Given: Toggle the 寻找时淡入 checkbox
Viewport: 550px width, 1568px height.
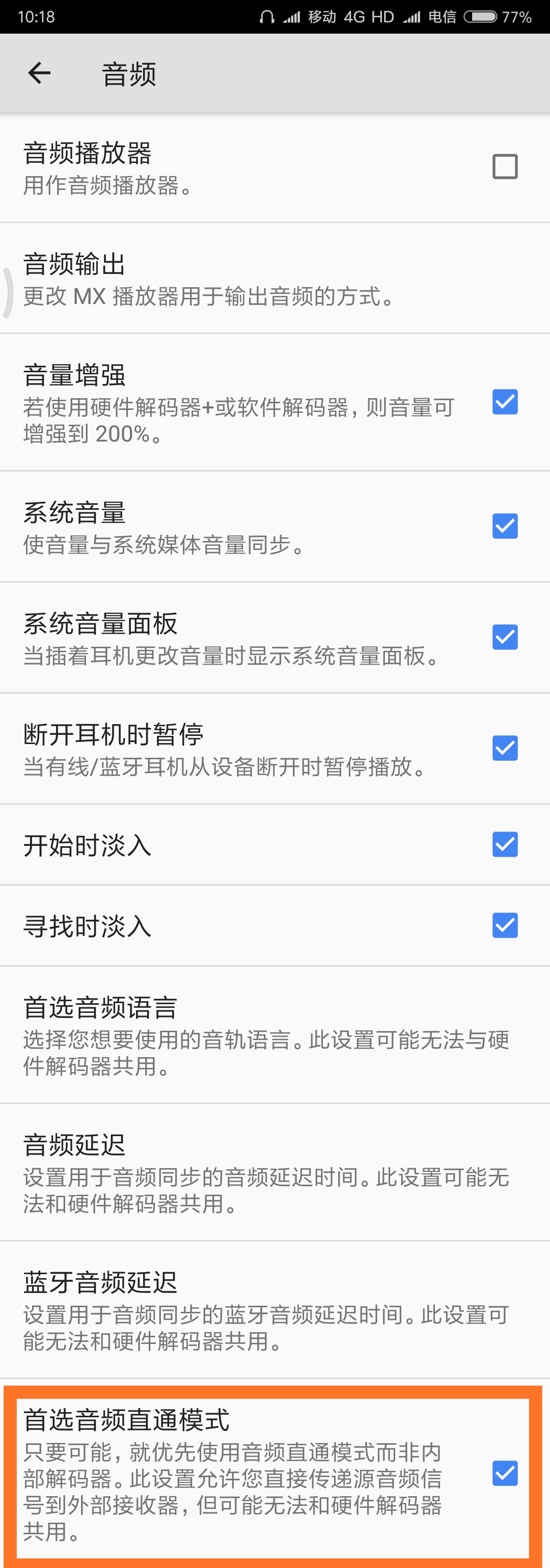Looking at the screenshot, I should [x=504, y=925].
